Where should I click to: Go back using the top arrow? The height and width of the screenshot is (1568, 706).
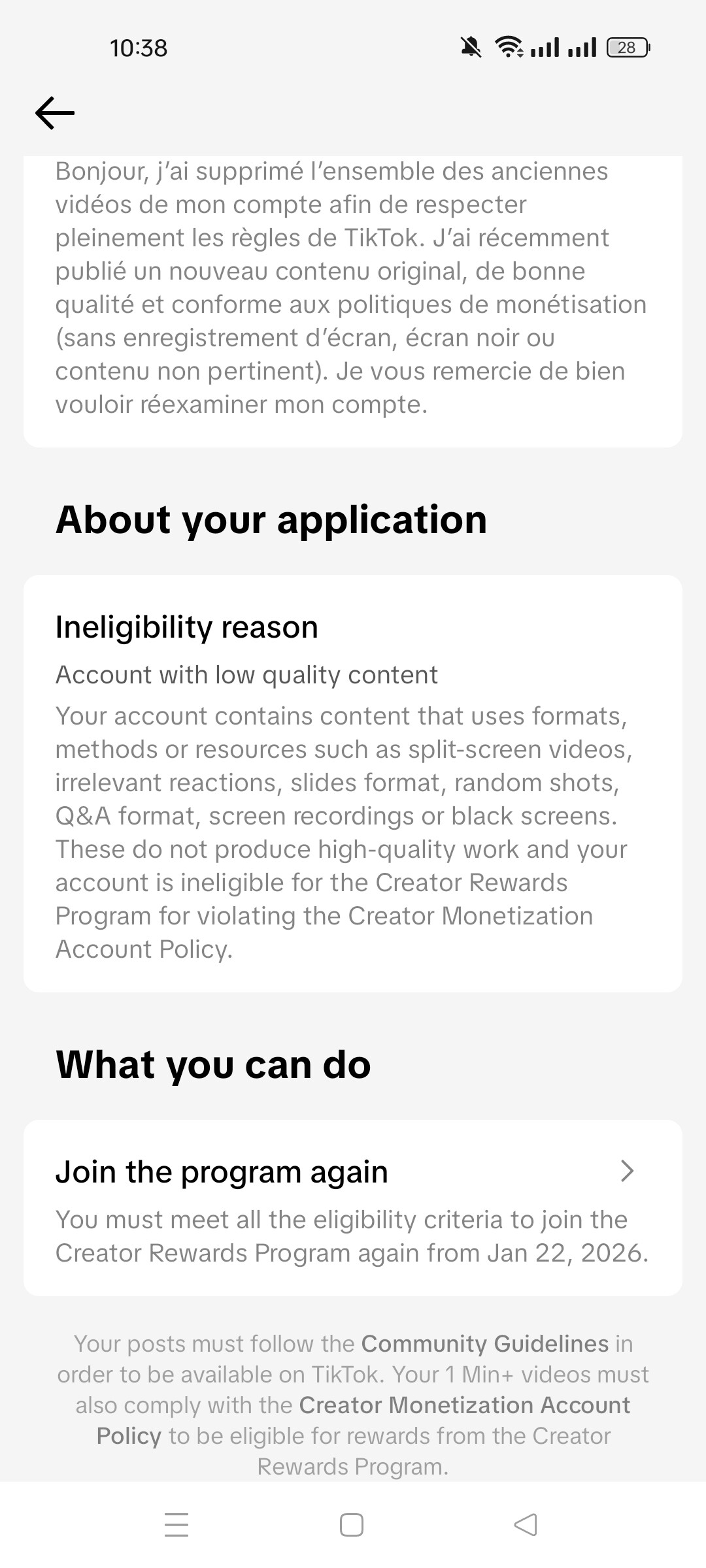point(55,113)
